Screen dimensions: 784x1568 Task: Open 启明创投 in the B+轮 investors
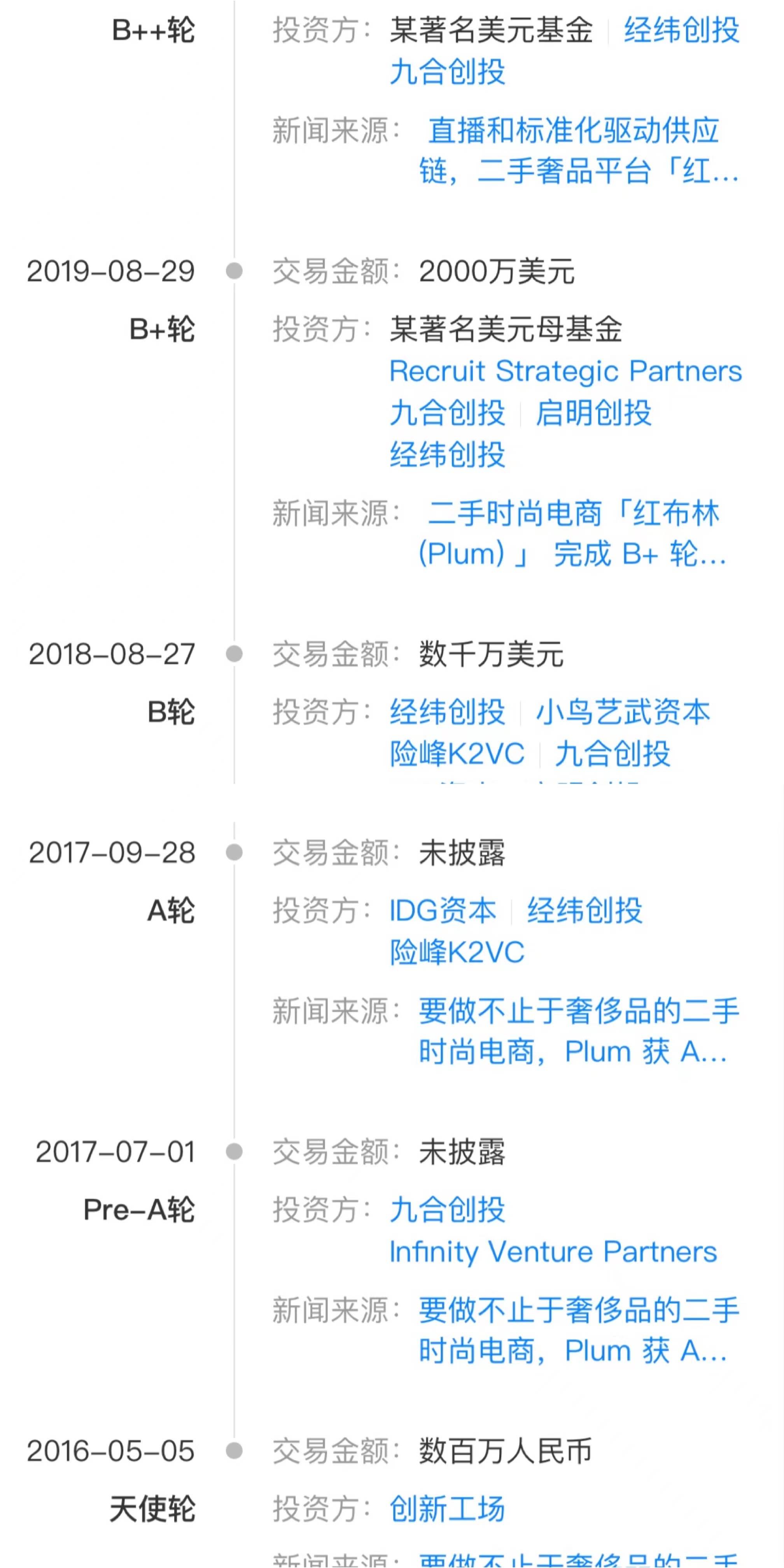(x=593, y=413)
